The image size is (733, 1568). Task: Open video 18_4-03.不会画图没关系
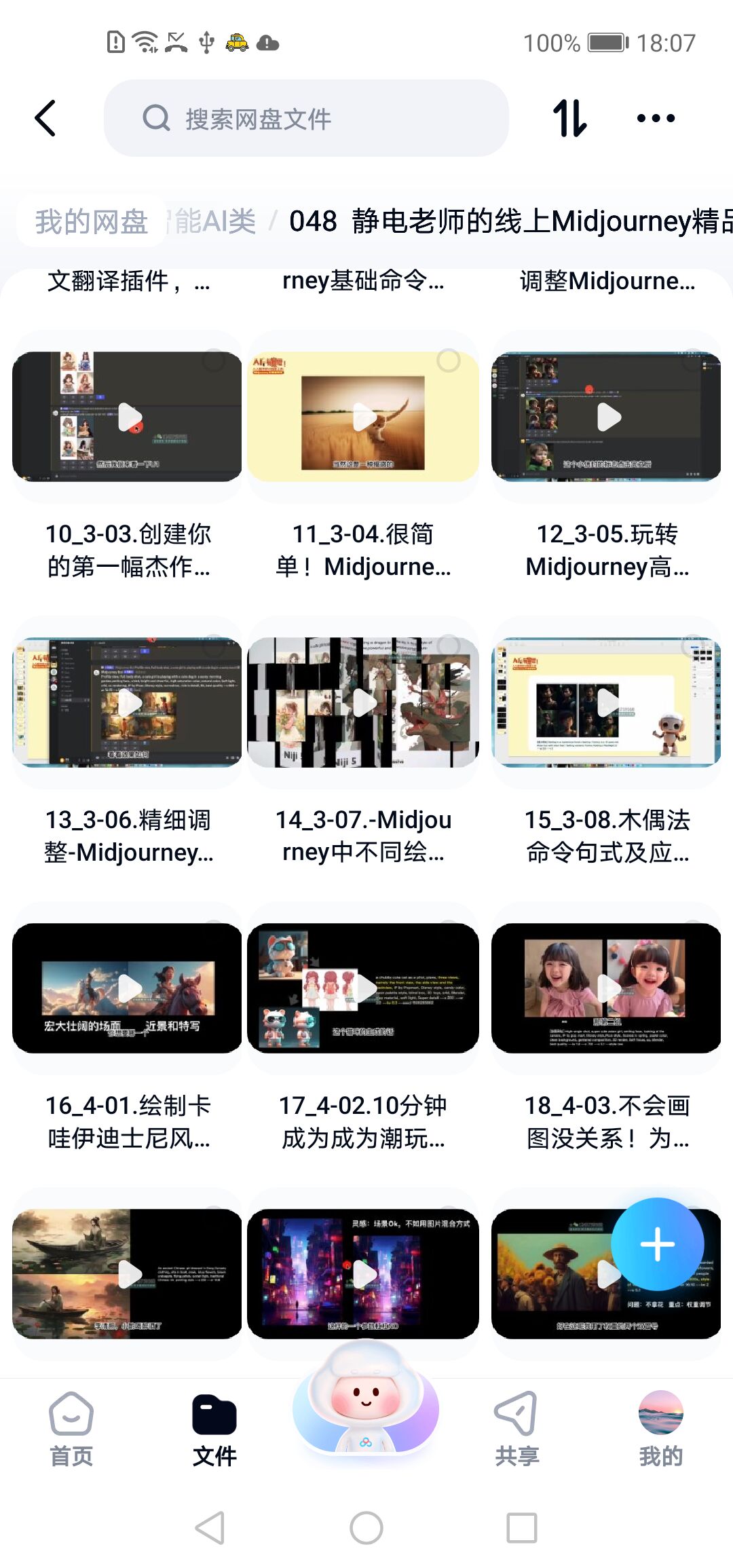[x=606, y=988]
